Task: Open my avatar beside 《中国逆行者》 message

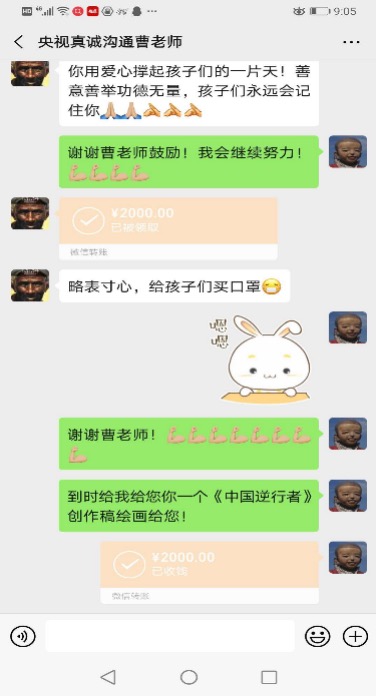Action: (x=348, y=496)
